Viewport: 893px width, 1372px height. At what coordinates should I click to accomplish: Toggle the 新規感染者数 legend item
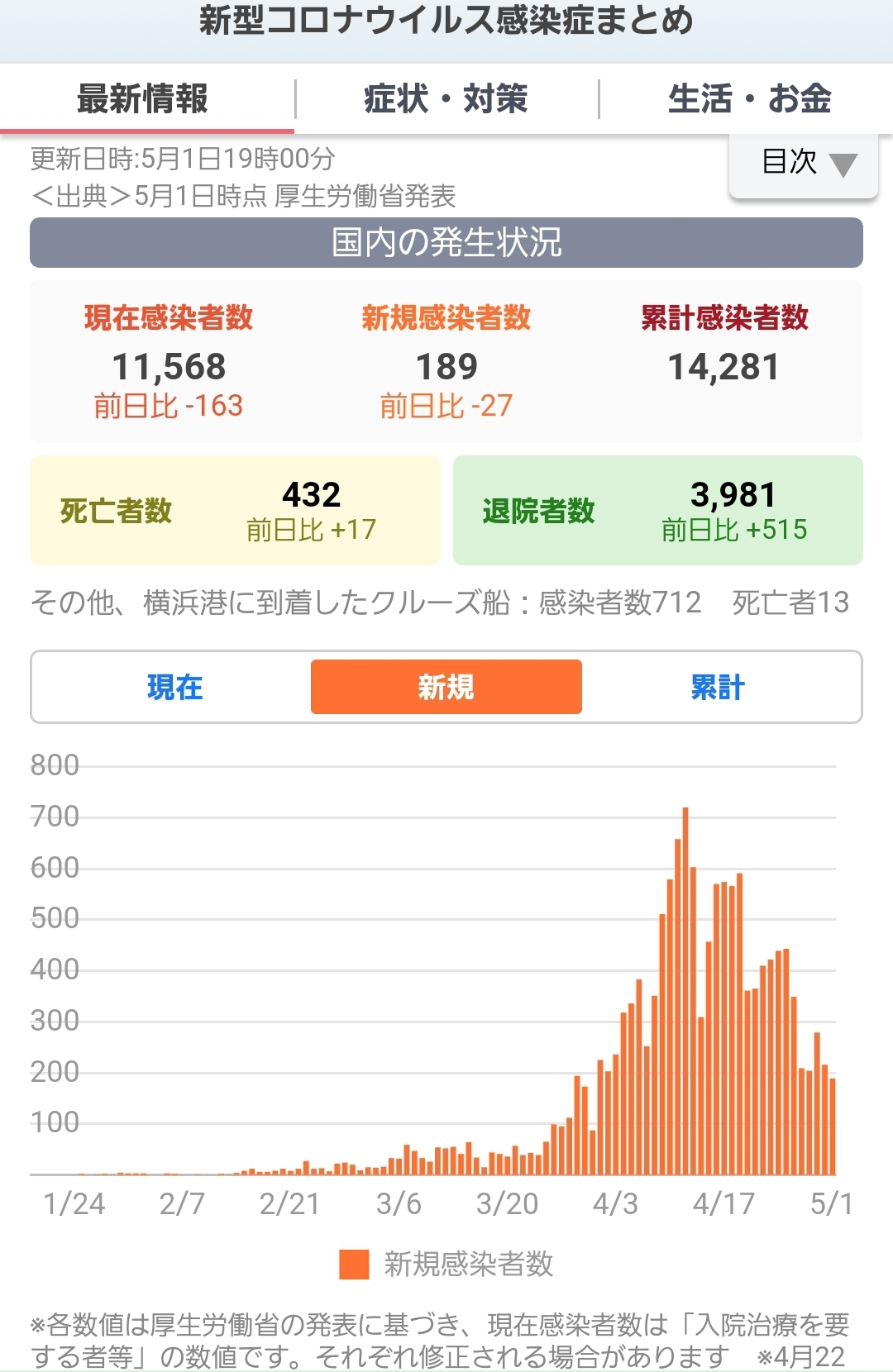446,1265
